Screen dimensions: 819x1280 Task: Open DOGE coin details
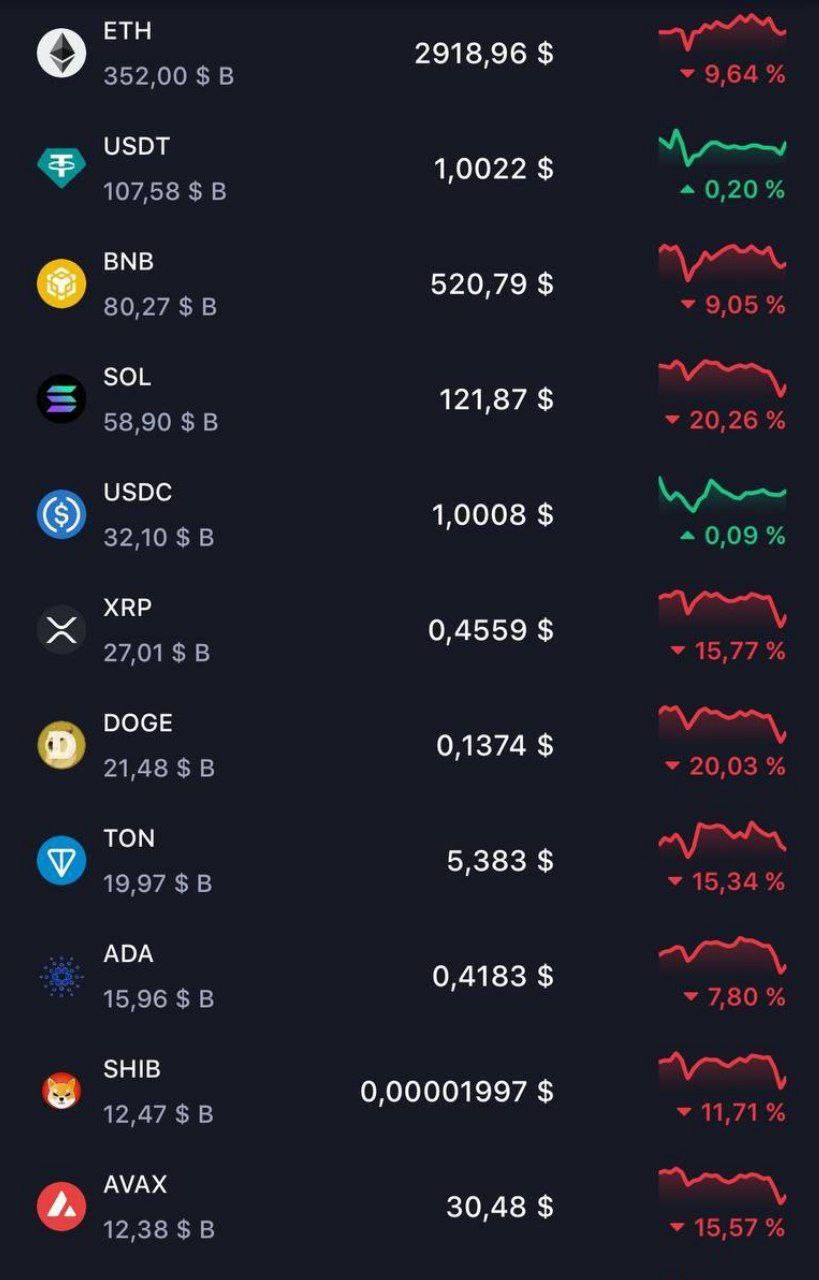(409, 745)
